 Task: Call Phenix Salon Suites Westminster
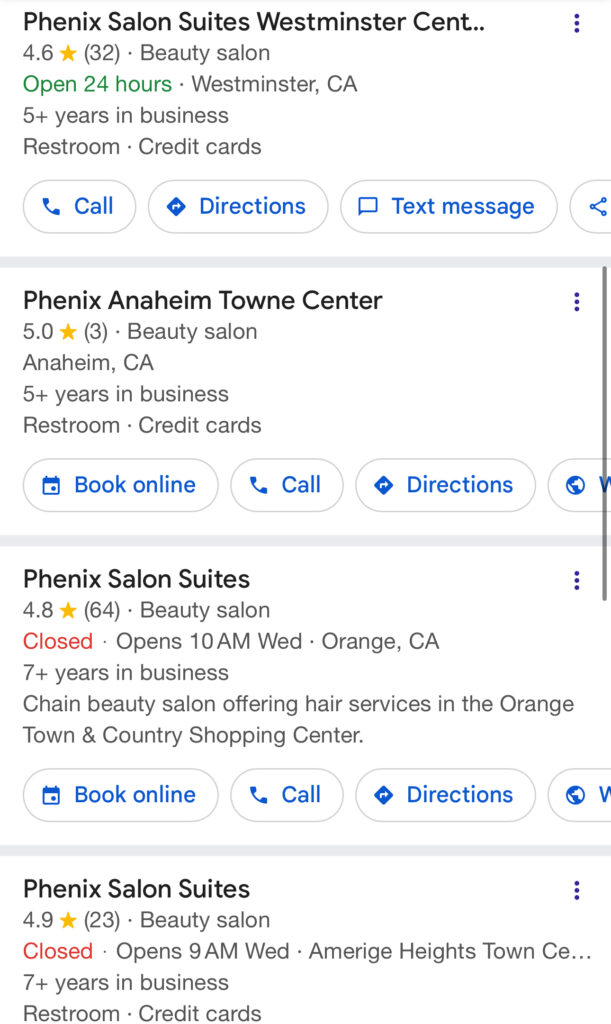(79, 206)
